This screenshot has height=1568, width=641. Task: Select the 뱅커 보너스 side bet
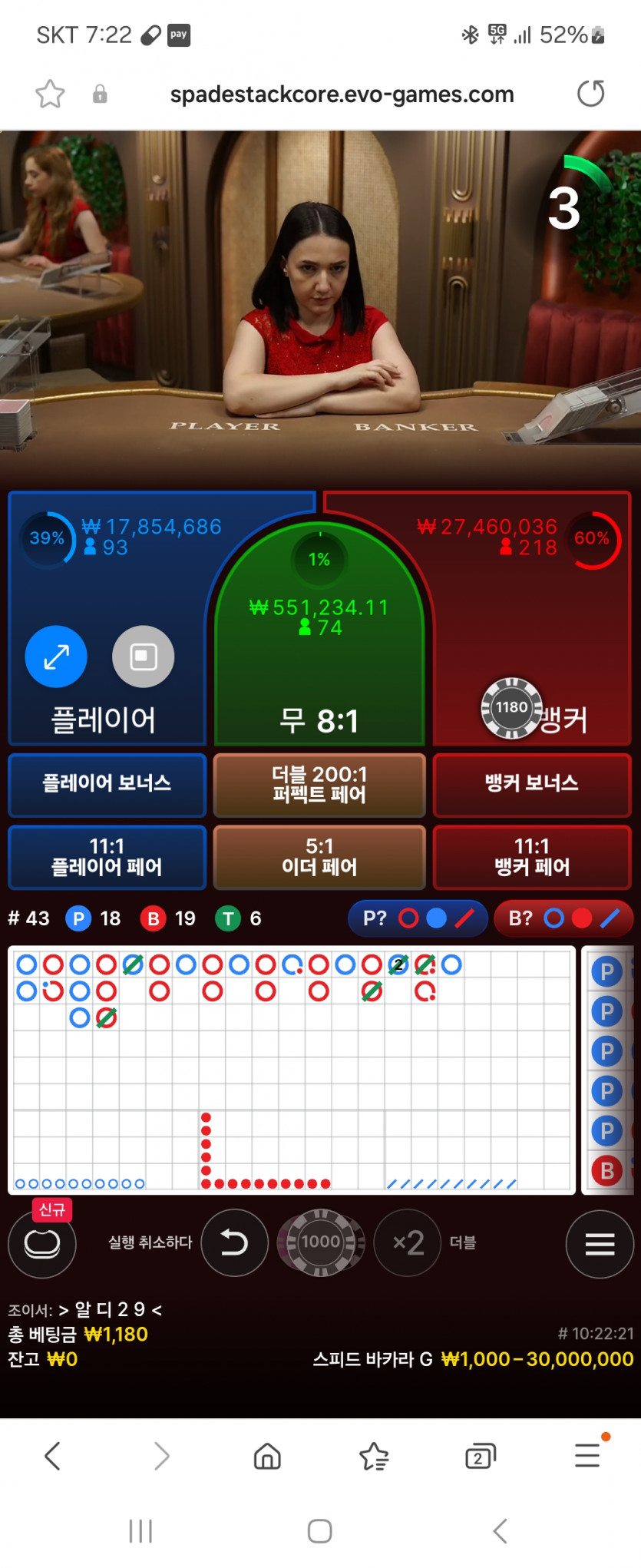pyautogui.click(x=531, y=784)
